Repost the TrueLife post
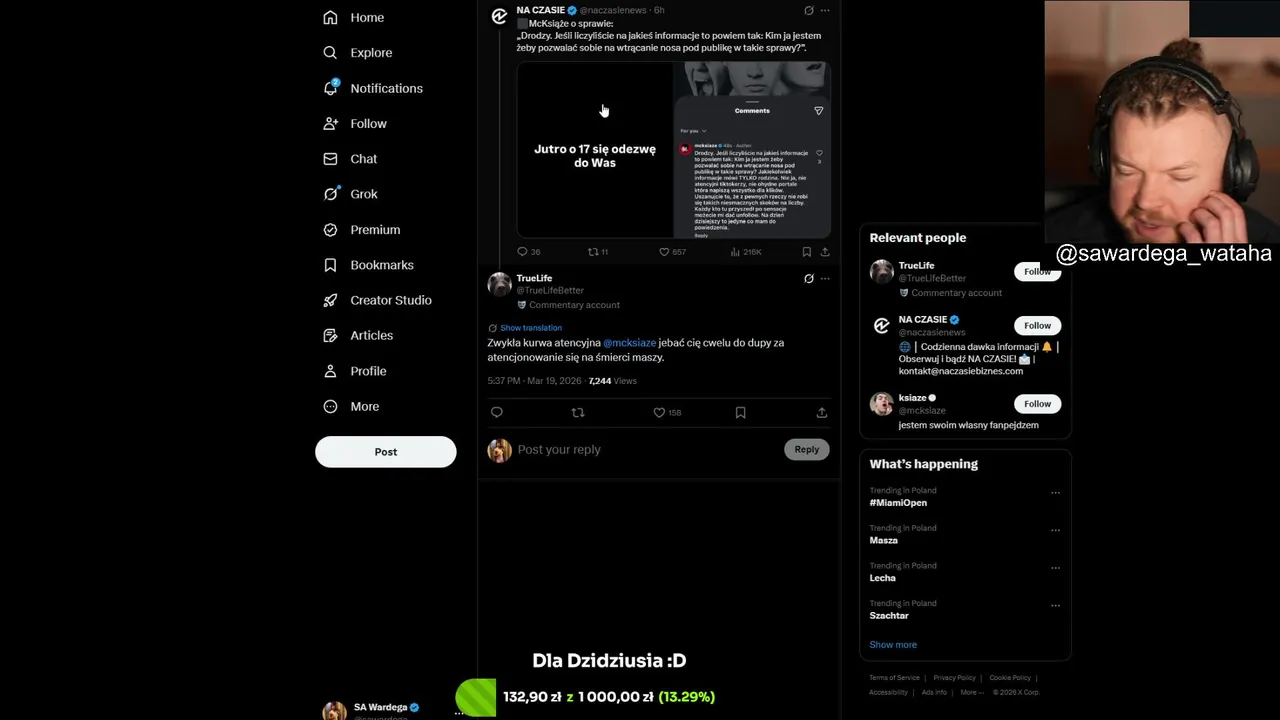Viewport: 1280px width, 720px height. click(x=577, y=412)
